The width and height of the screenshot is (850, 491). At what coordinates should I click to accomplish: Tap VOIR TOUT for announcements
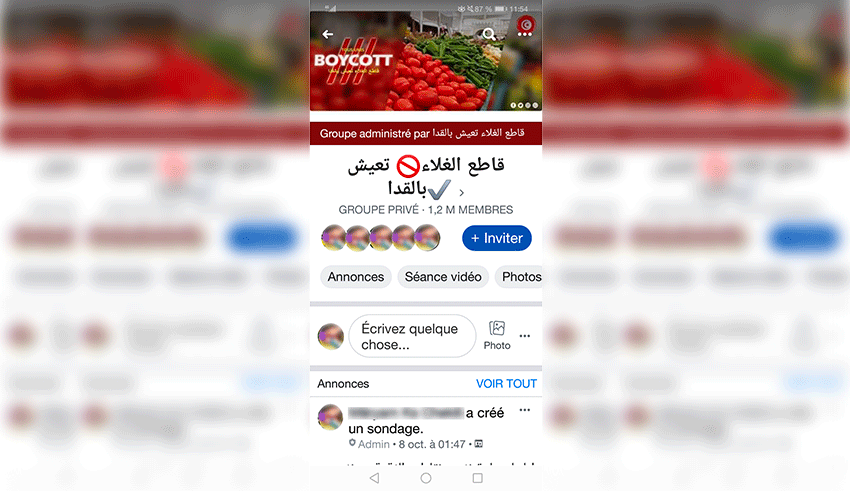(x=506, y=383)
